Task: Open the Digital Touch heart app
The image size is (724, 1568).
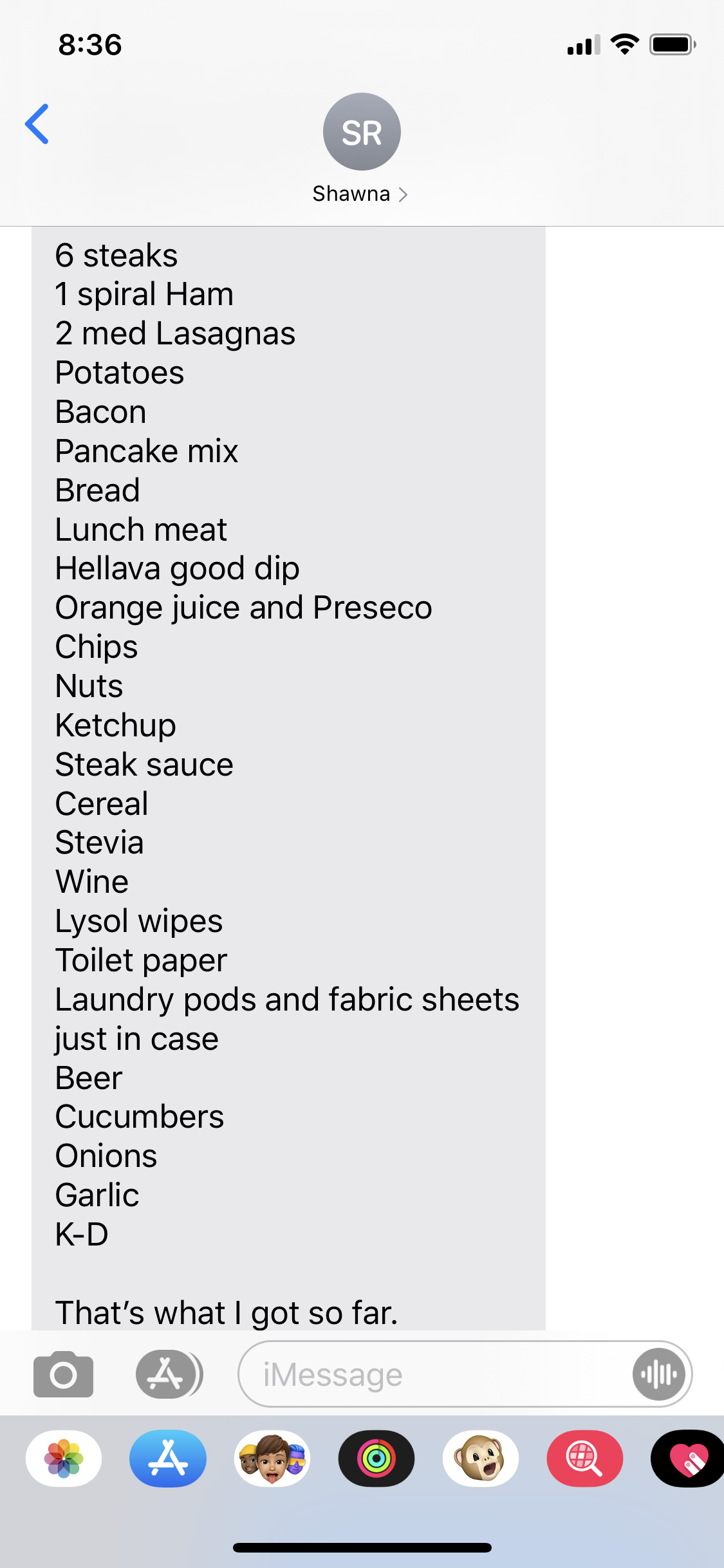Action: coord(688,1459)
